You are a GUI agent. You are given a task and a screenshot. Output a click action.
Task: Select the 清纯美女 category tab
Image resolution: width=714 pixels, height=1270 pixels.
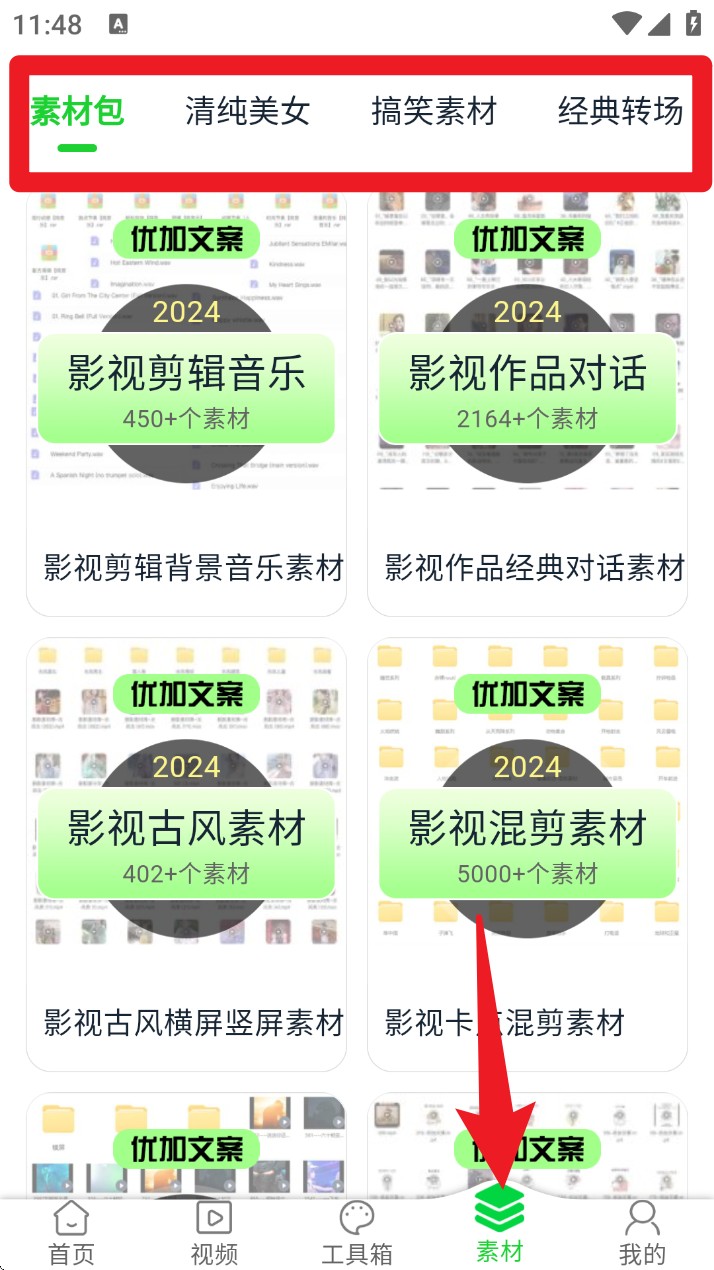click(x=248, y=111)
